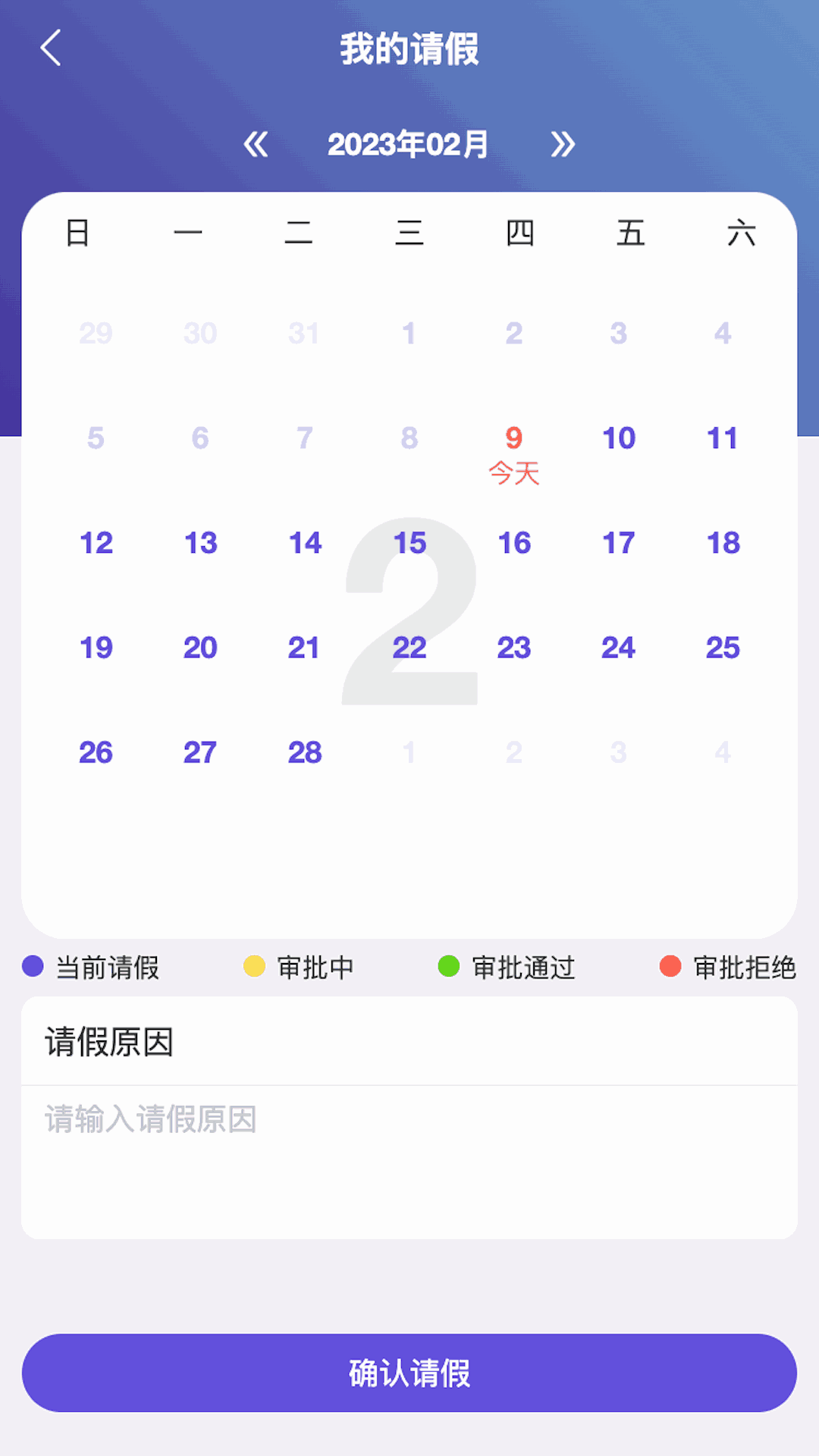
Task: Select February 23 on the calendar
Action: [x=514, y=648]
